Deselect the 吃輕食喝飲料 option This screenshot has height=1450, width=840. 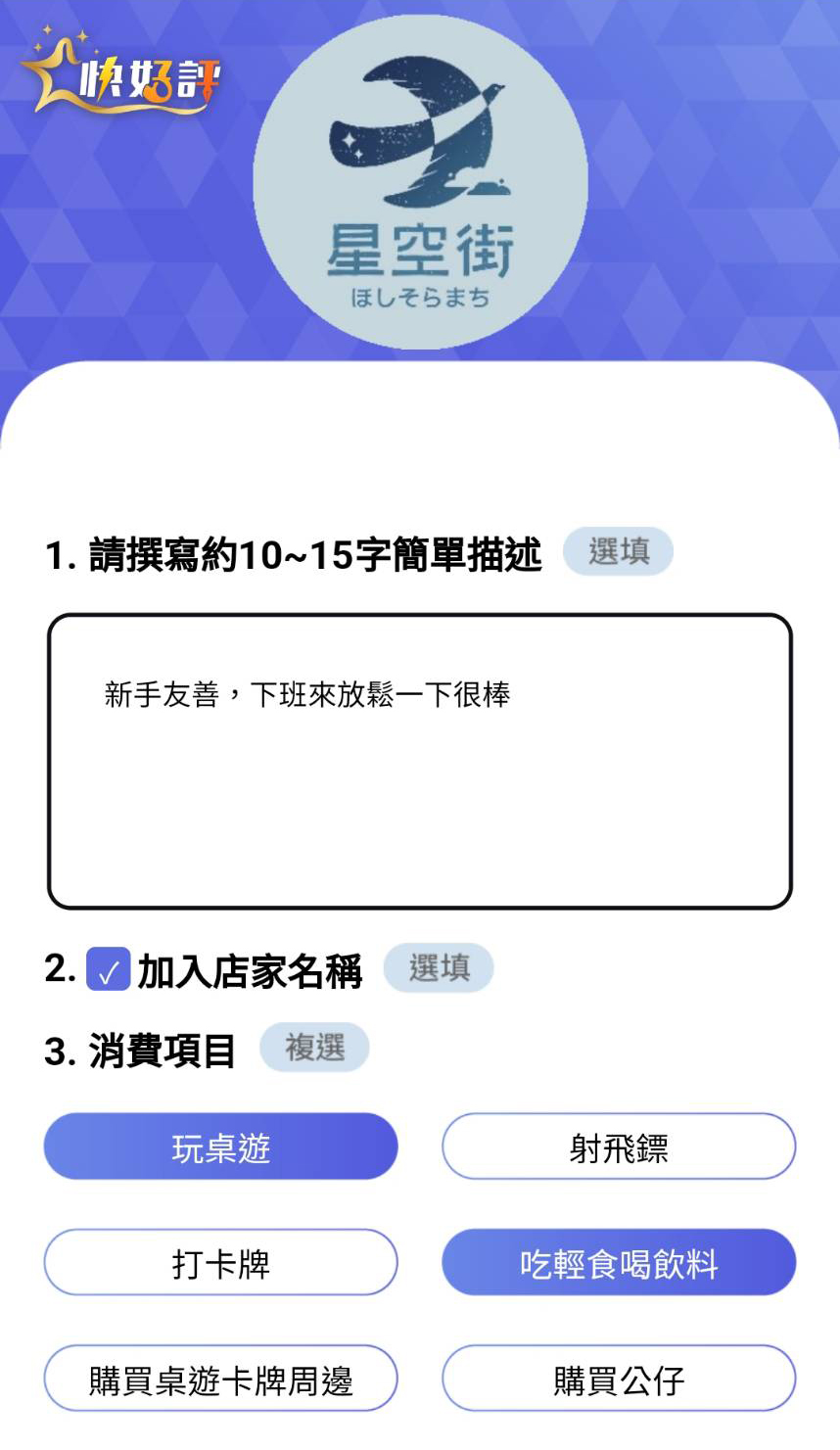click(x=618, y=1263)
